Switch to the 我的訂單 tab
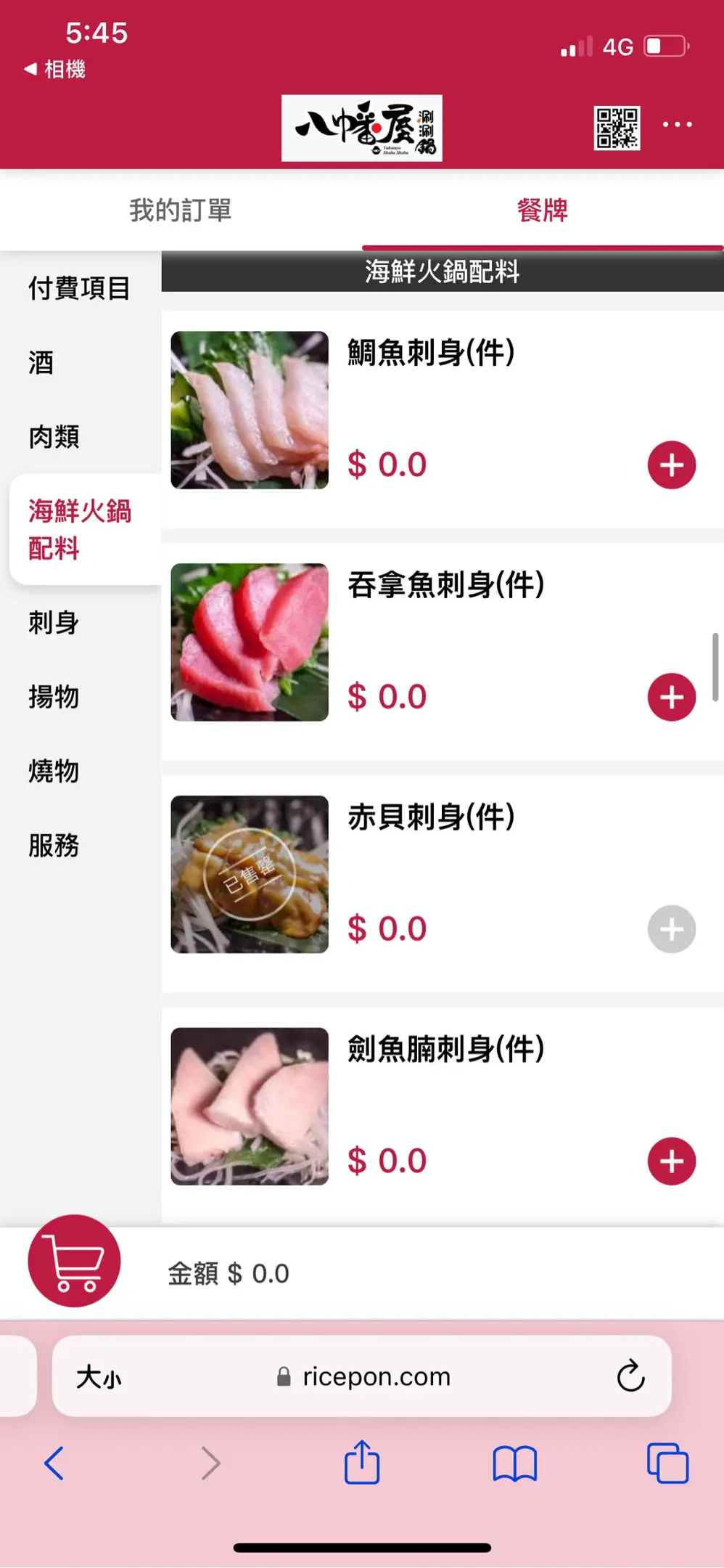 click(181, 211)
